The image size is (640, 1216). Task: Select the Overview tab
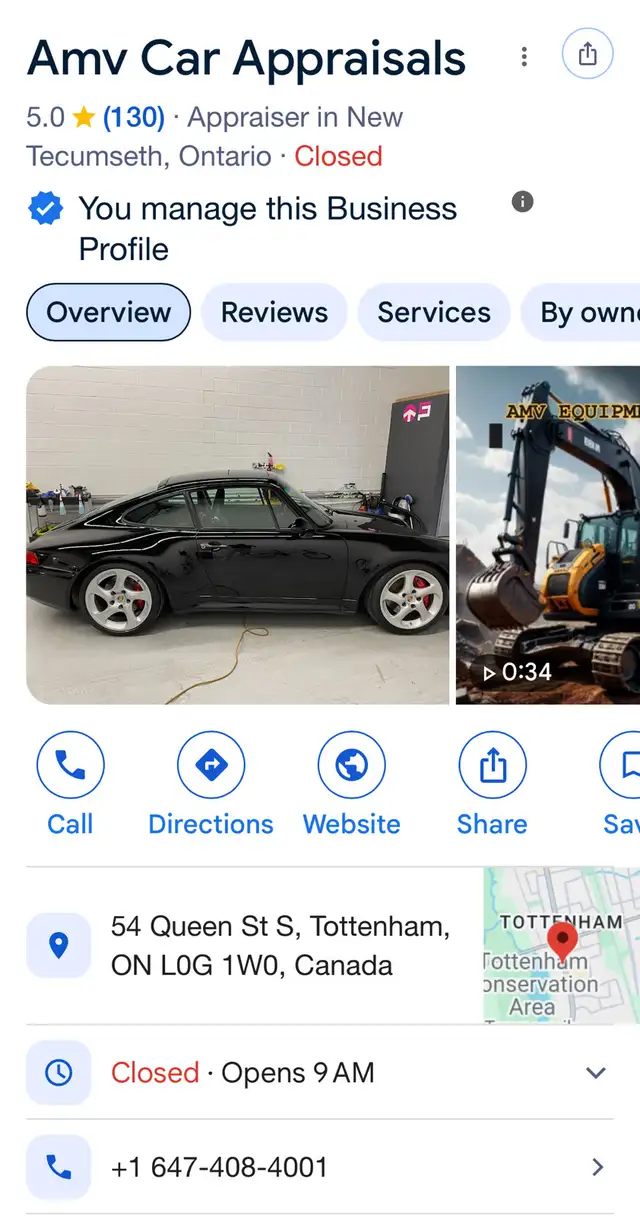[108, 312]
